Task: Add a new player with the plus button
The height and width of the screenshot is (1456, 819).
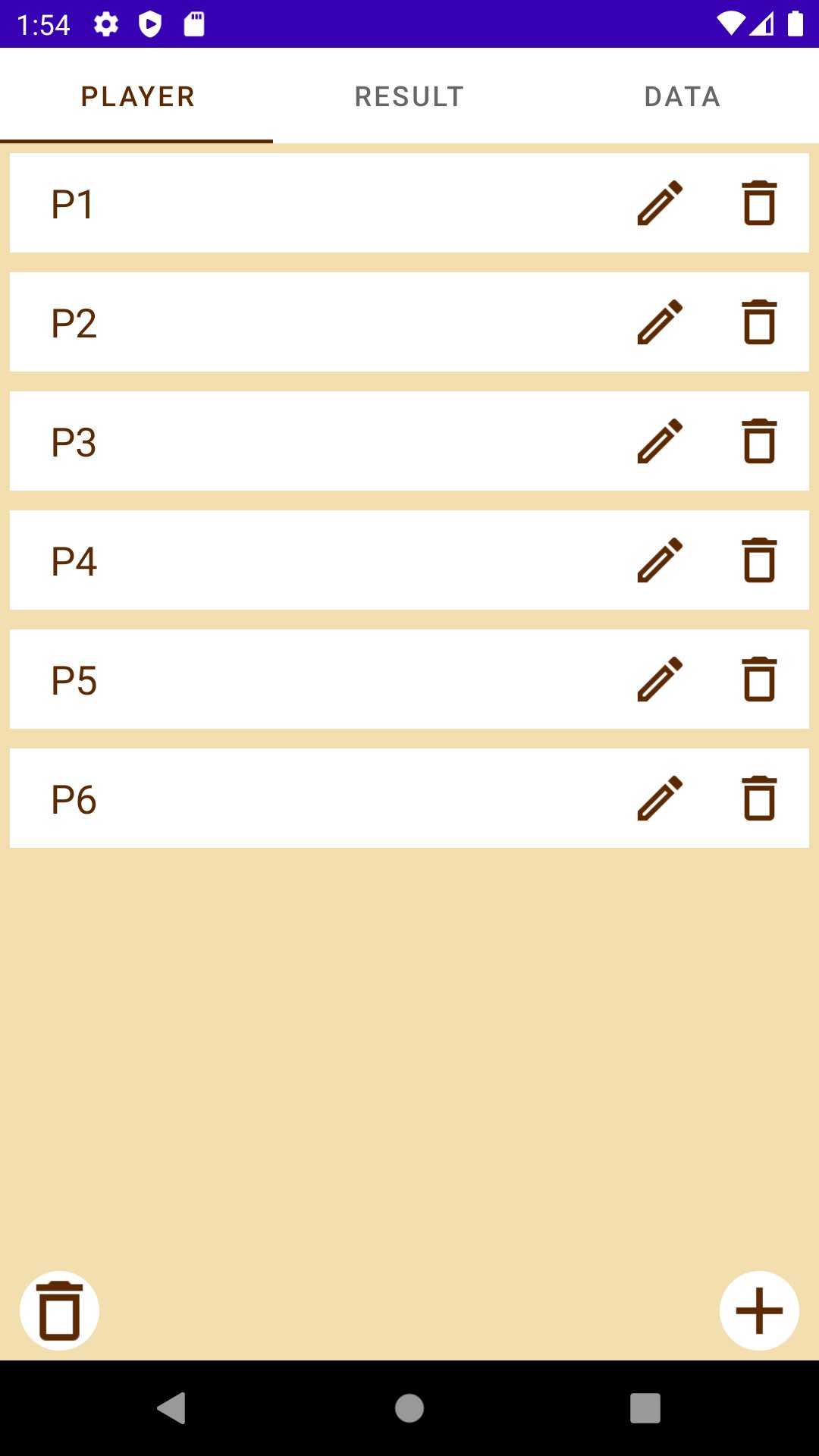Action: point(759,1310)
